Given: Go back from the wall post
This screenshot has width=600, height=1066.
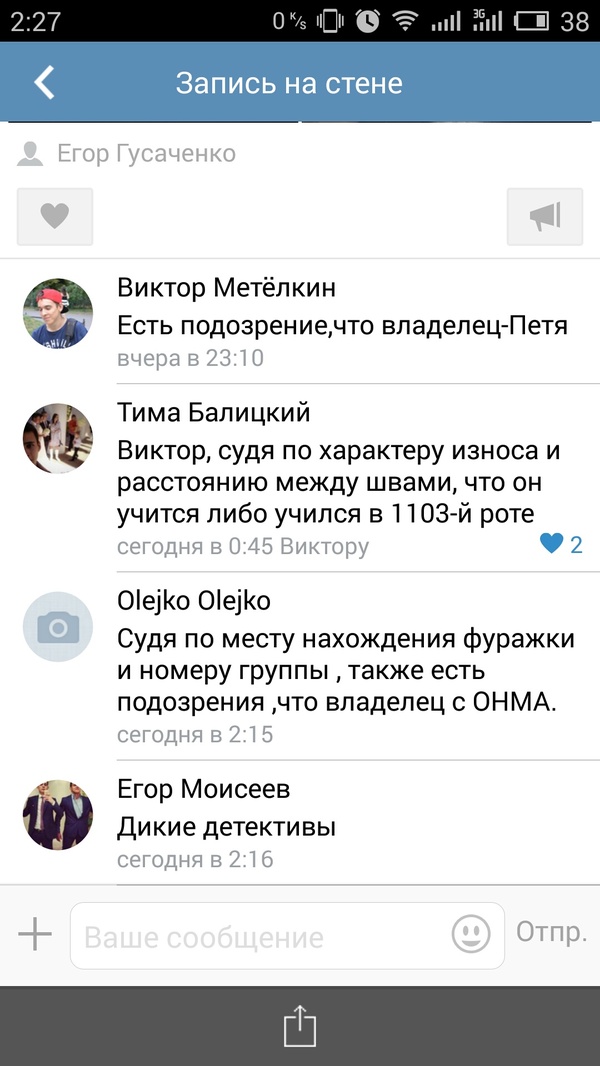Looking at the screenshot, I should click(x=44, y=82).
